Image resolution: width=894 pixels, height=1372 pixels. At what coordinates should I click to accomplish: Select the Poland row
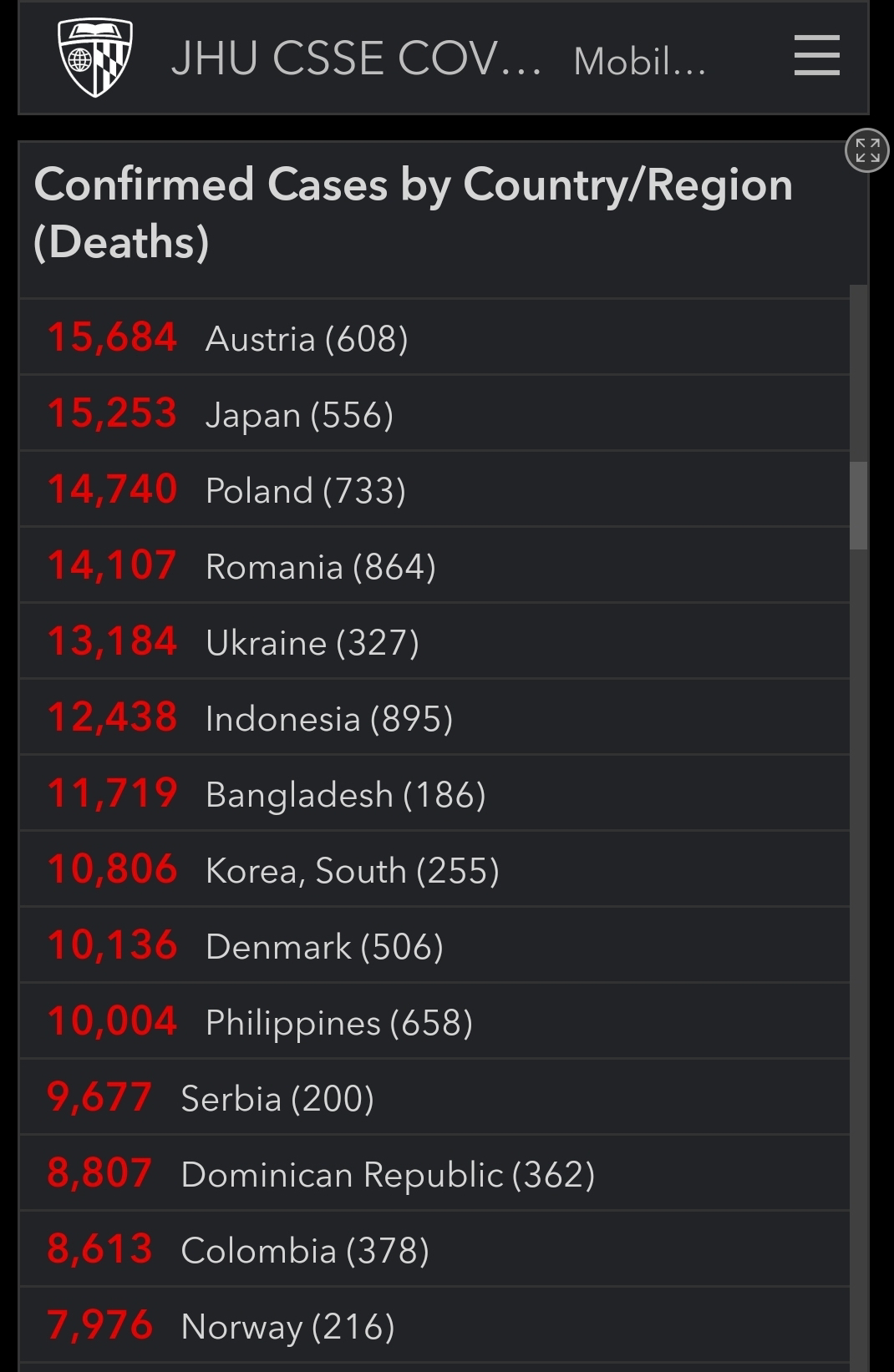pyautogui.click(x=434, y=489)
